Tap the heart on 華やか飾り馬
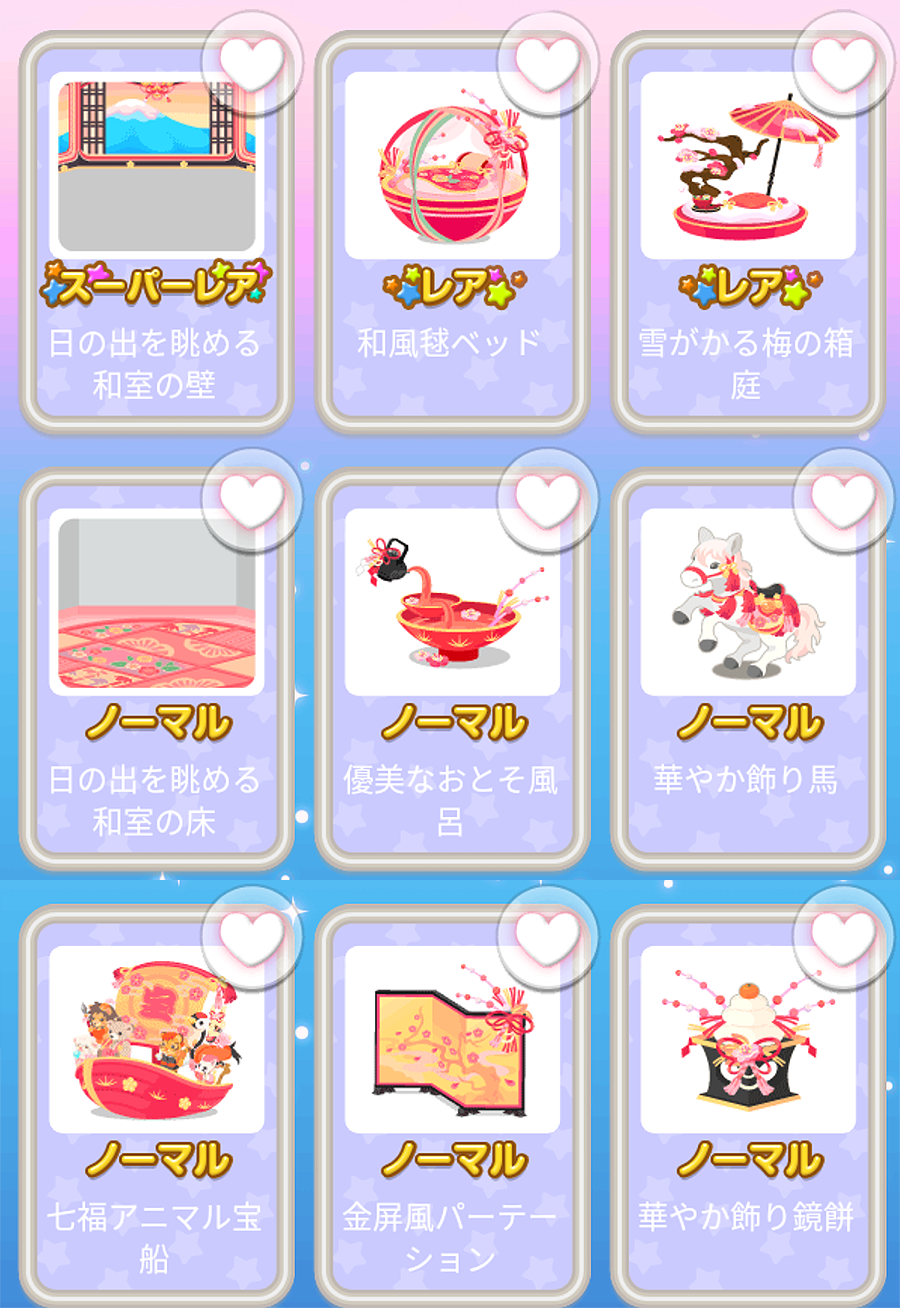The width and height of the screenshot is (900, 1308). point(843,498)
